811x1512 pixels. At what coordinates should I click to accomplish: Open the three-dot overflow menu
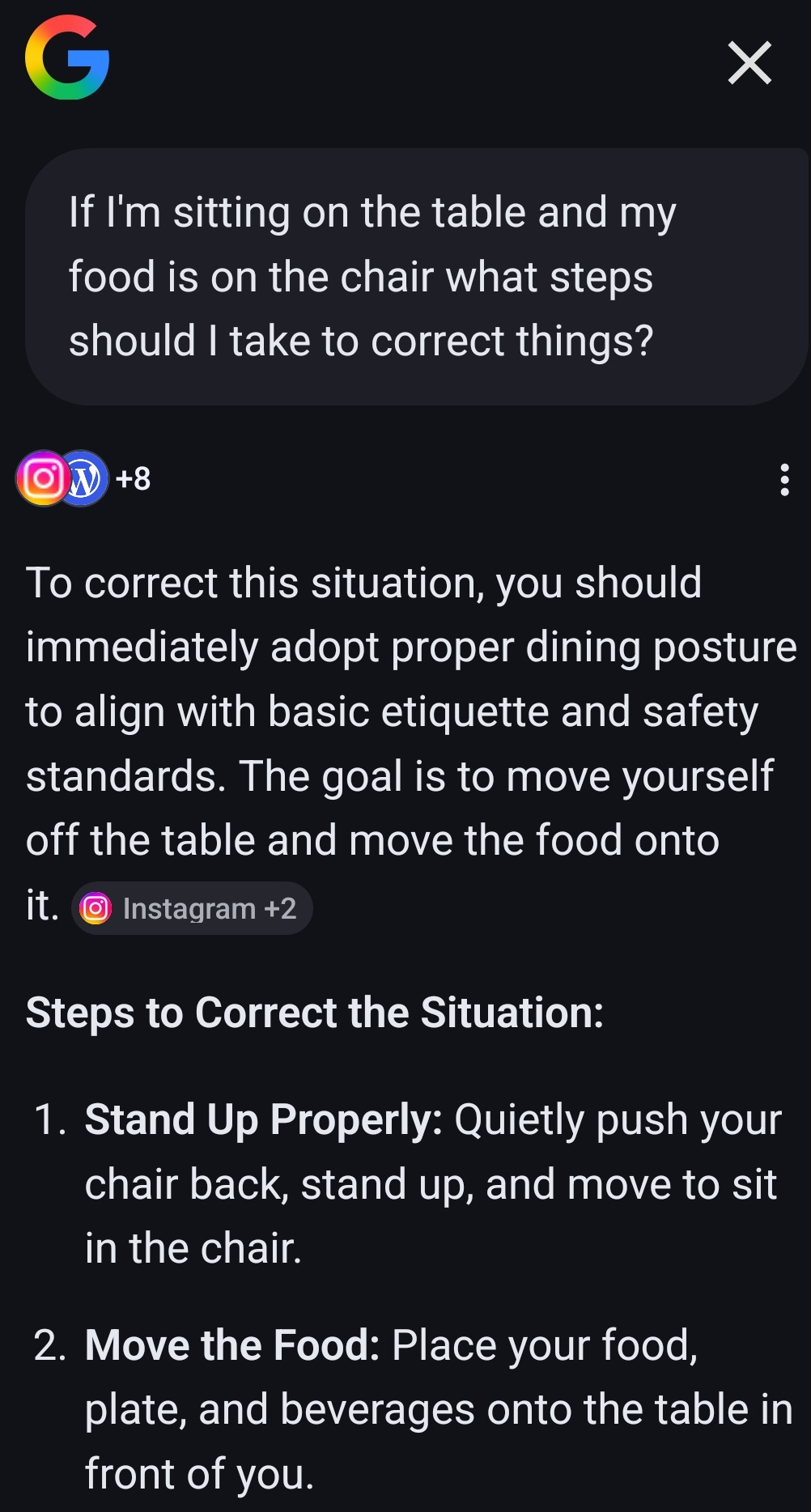(783, 479)
